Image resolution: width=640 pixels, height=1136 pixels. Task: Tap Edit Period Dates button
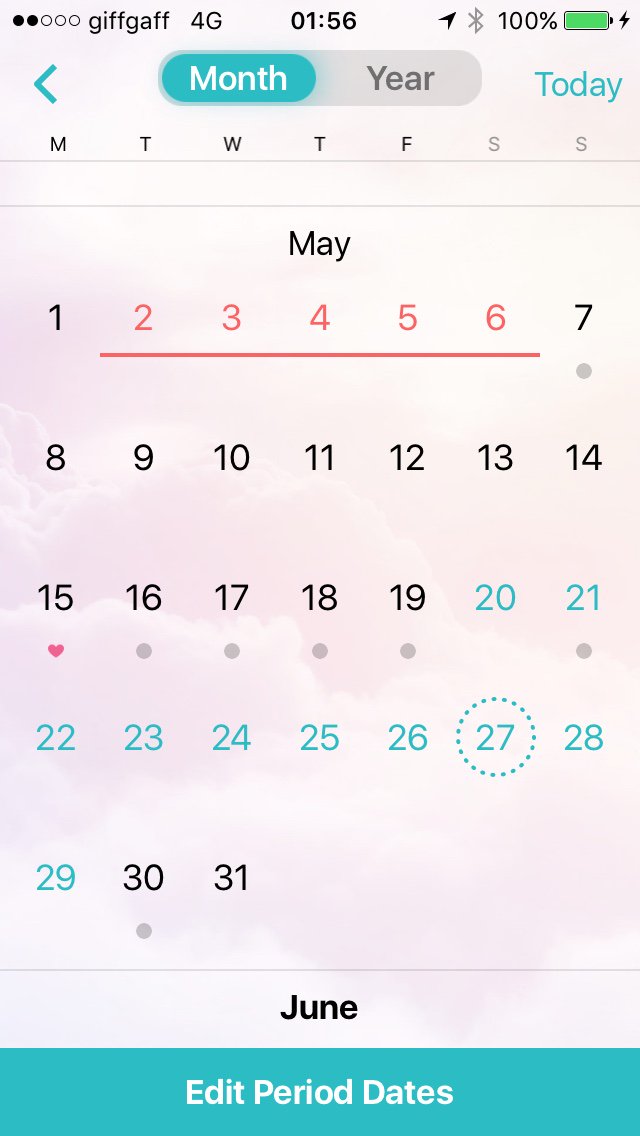click(x=320, y=1092)
